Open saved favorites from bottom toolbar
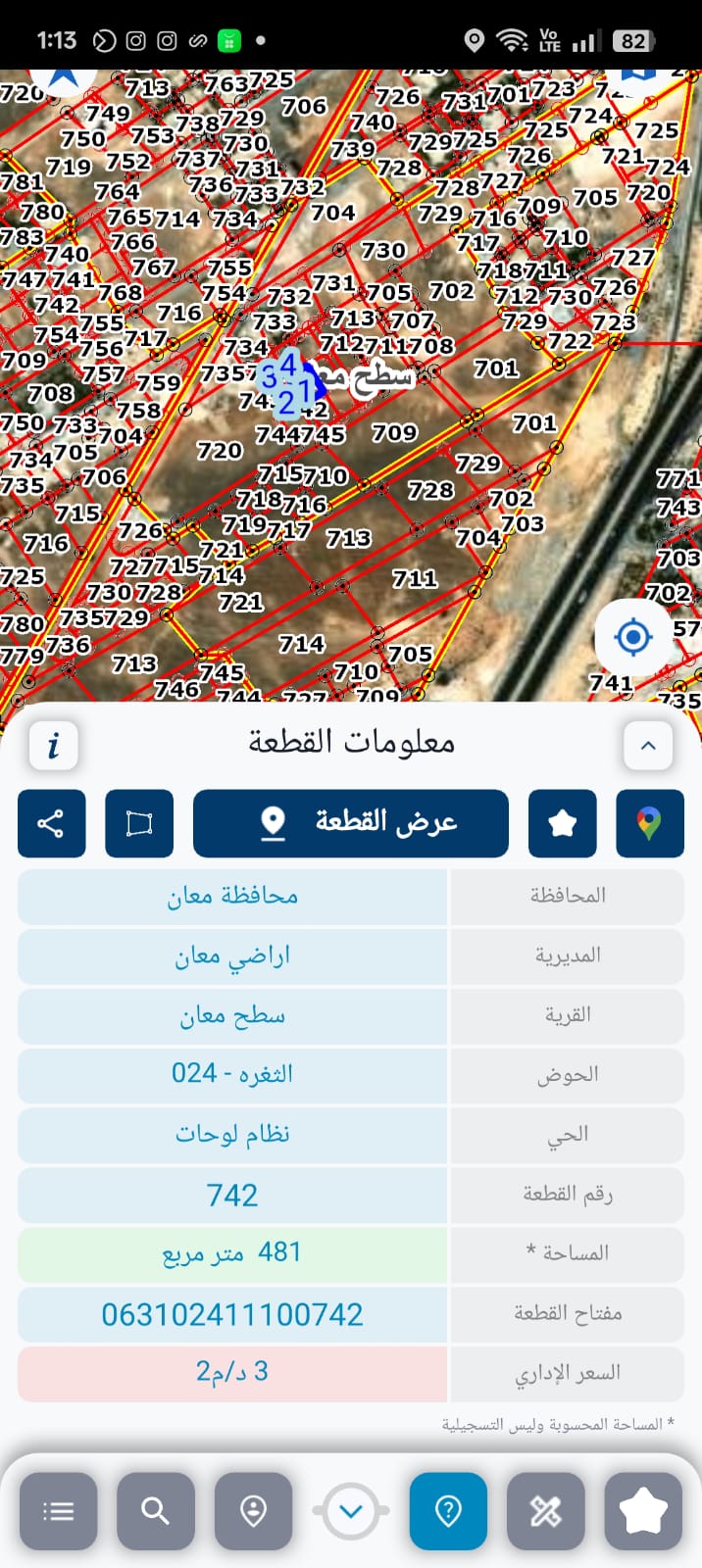The width and height of the screenshot is (702, 1568). [643, 1511]
